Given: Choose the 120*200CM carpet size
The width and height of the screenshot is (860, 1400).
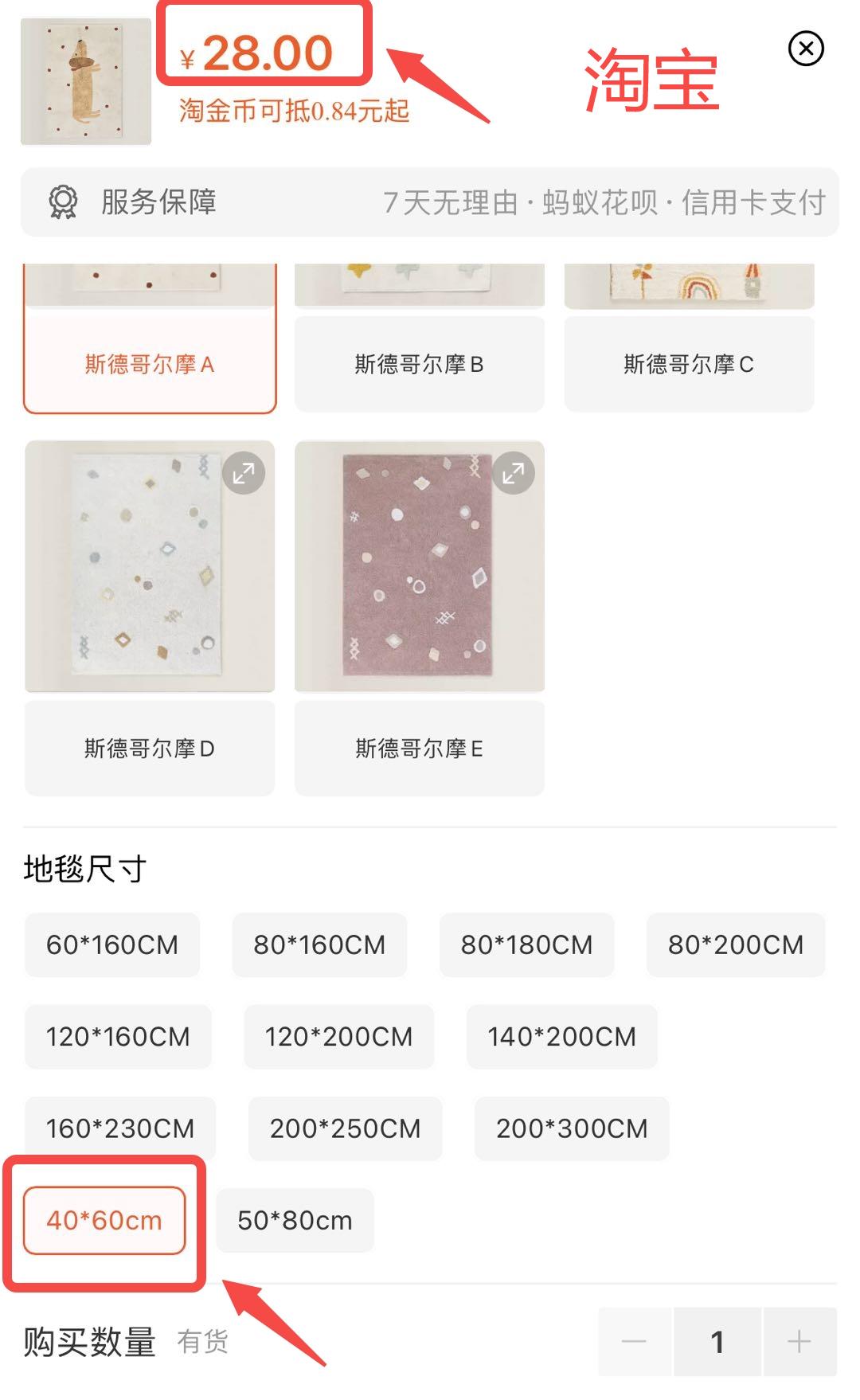Looking at the screenshot, I should click(338, 1036).
